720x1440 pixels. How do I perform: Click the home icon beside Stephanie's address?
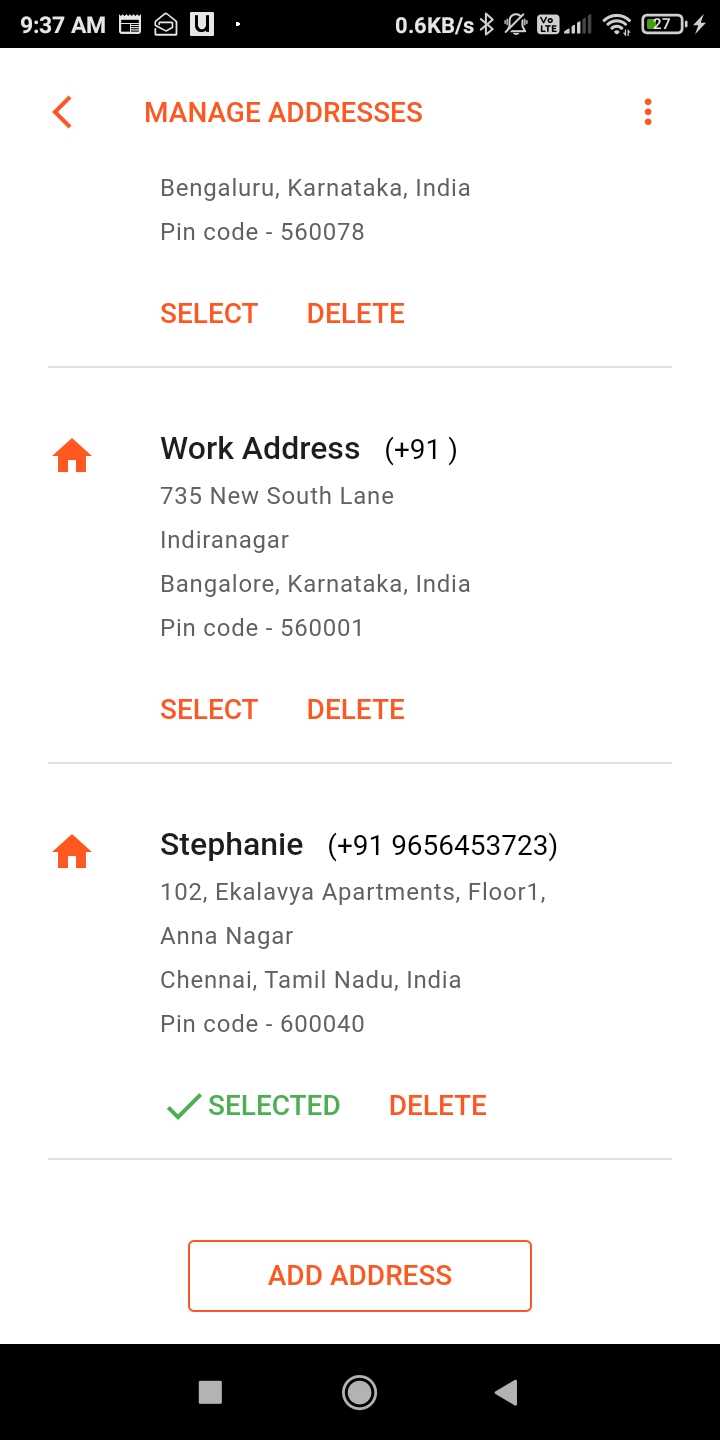click(x=71, y=851)
